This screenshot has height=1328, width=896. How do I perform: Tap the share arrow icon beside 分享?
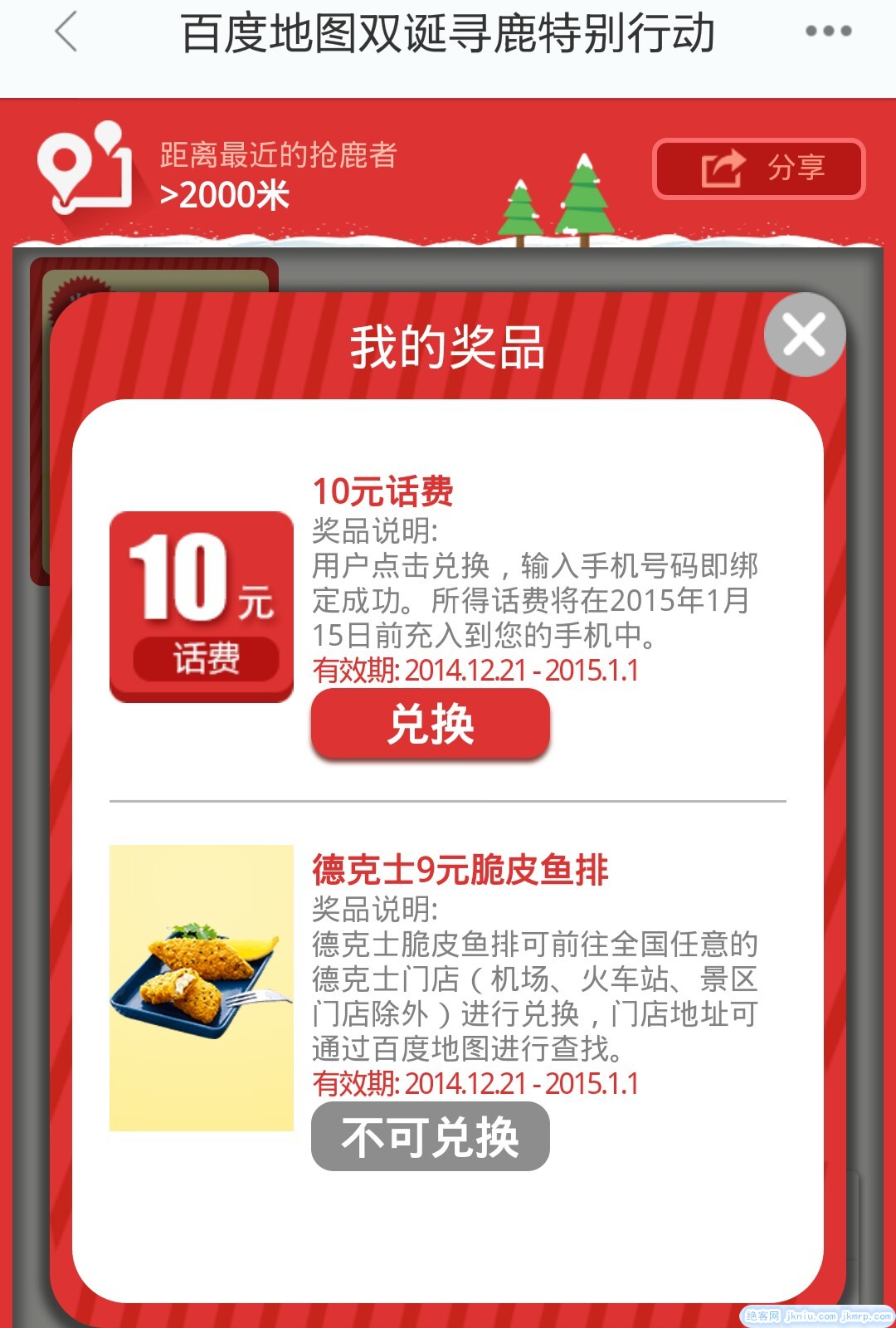[721, 168]
